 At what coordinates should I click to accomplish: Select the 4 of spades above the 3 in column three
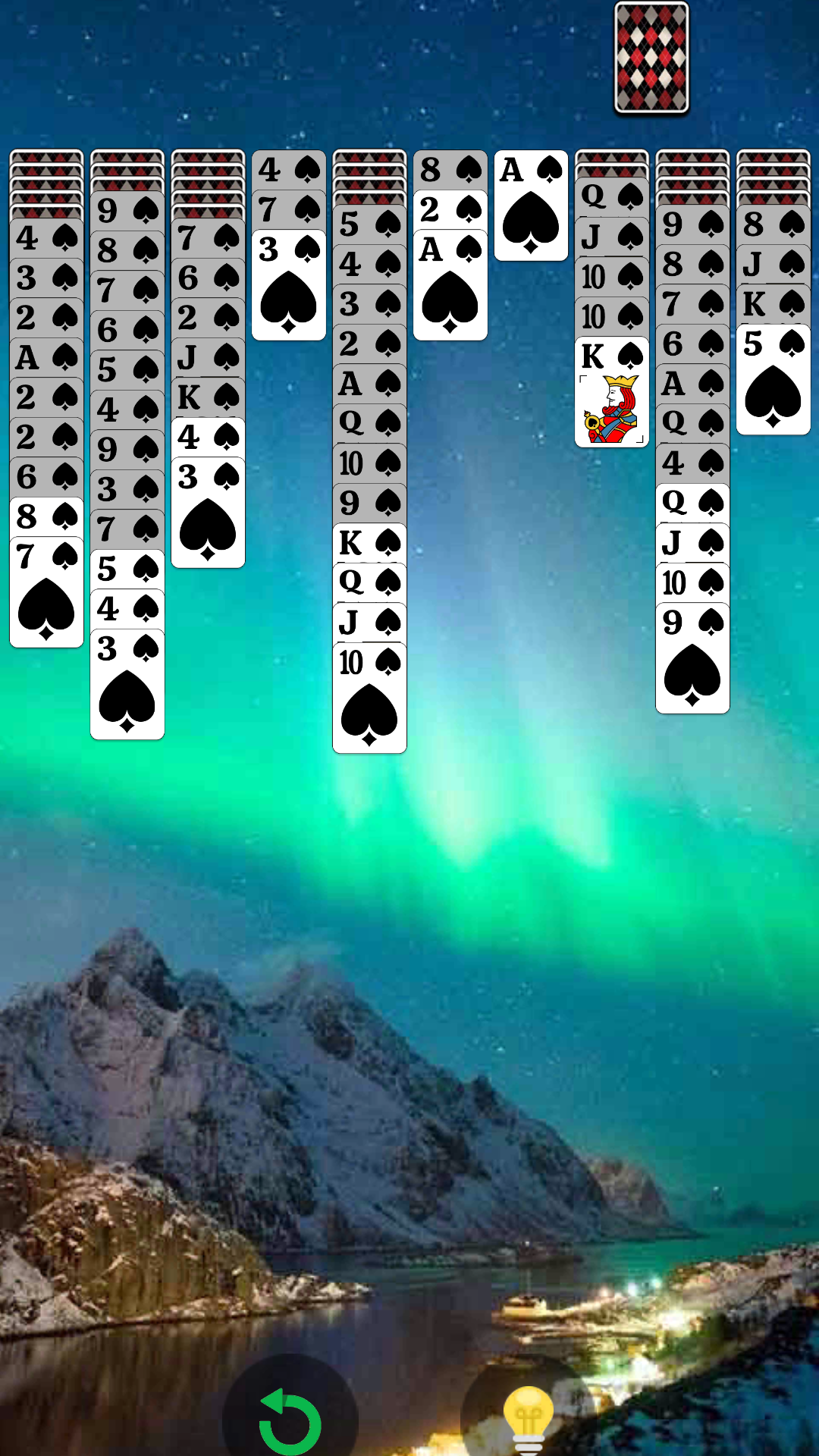click(x=208, y=436)
